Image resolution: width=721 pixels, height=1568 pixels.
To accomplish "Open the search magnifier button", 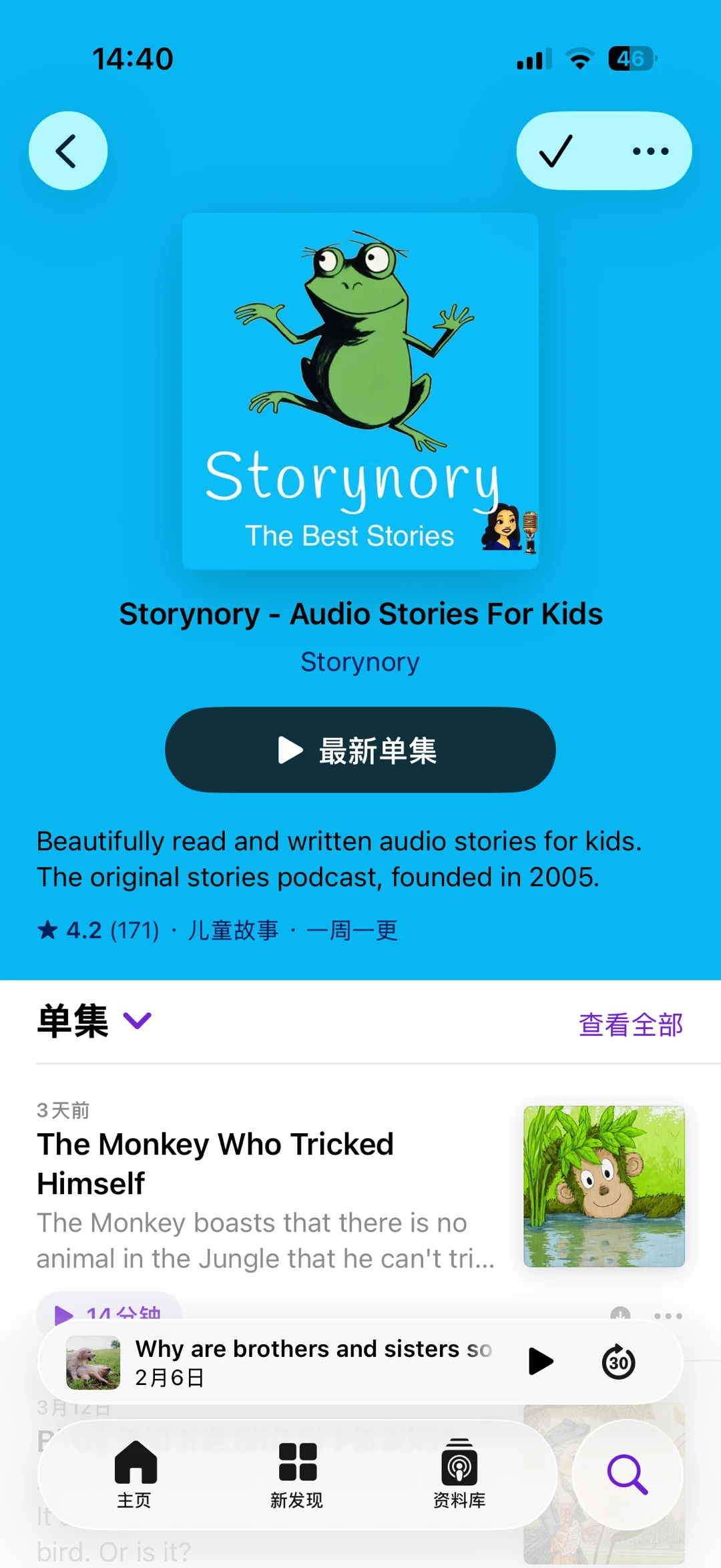I will 627,1475.
